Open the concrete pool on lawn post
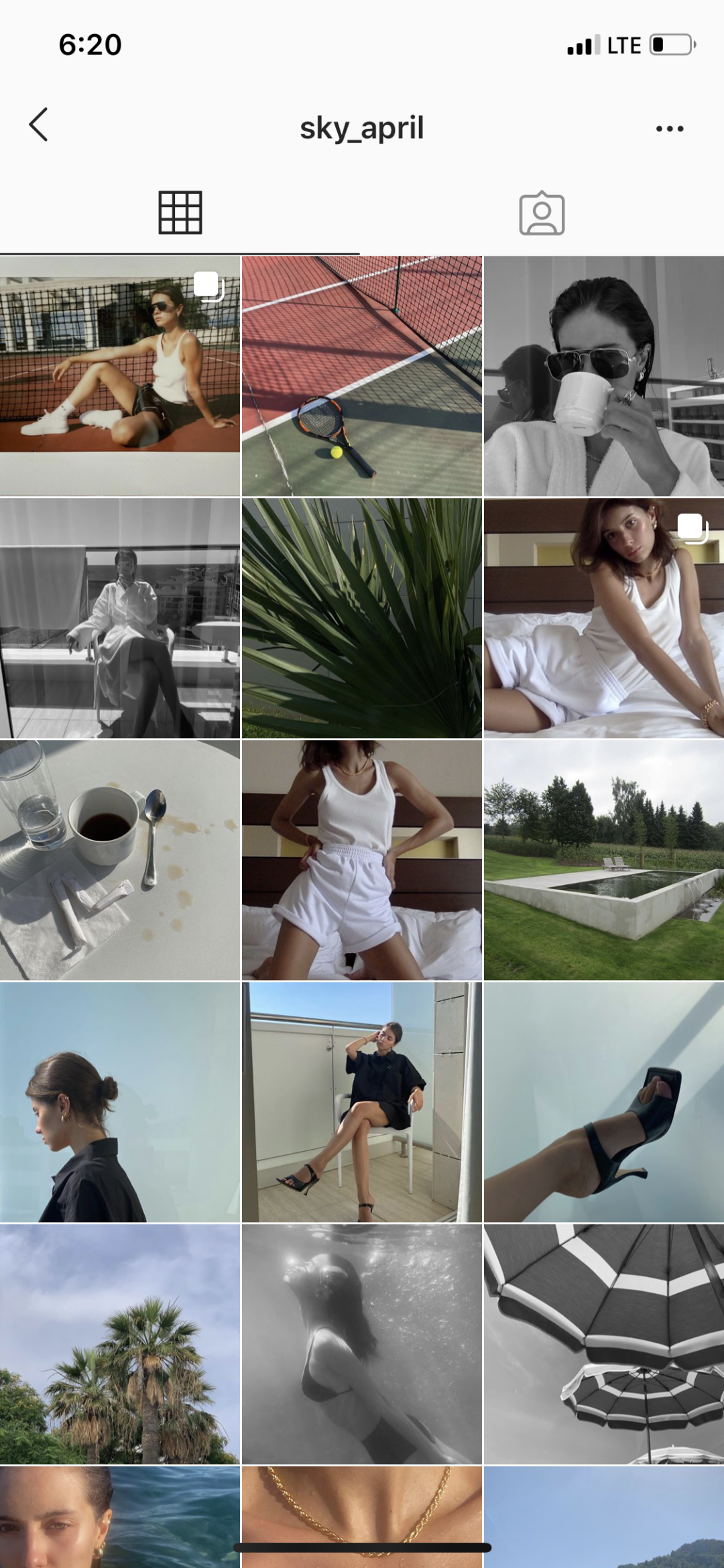Screen dimensions: 724x1568 coord(603,860)
